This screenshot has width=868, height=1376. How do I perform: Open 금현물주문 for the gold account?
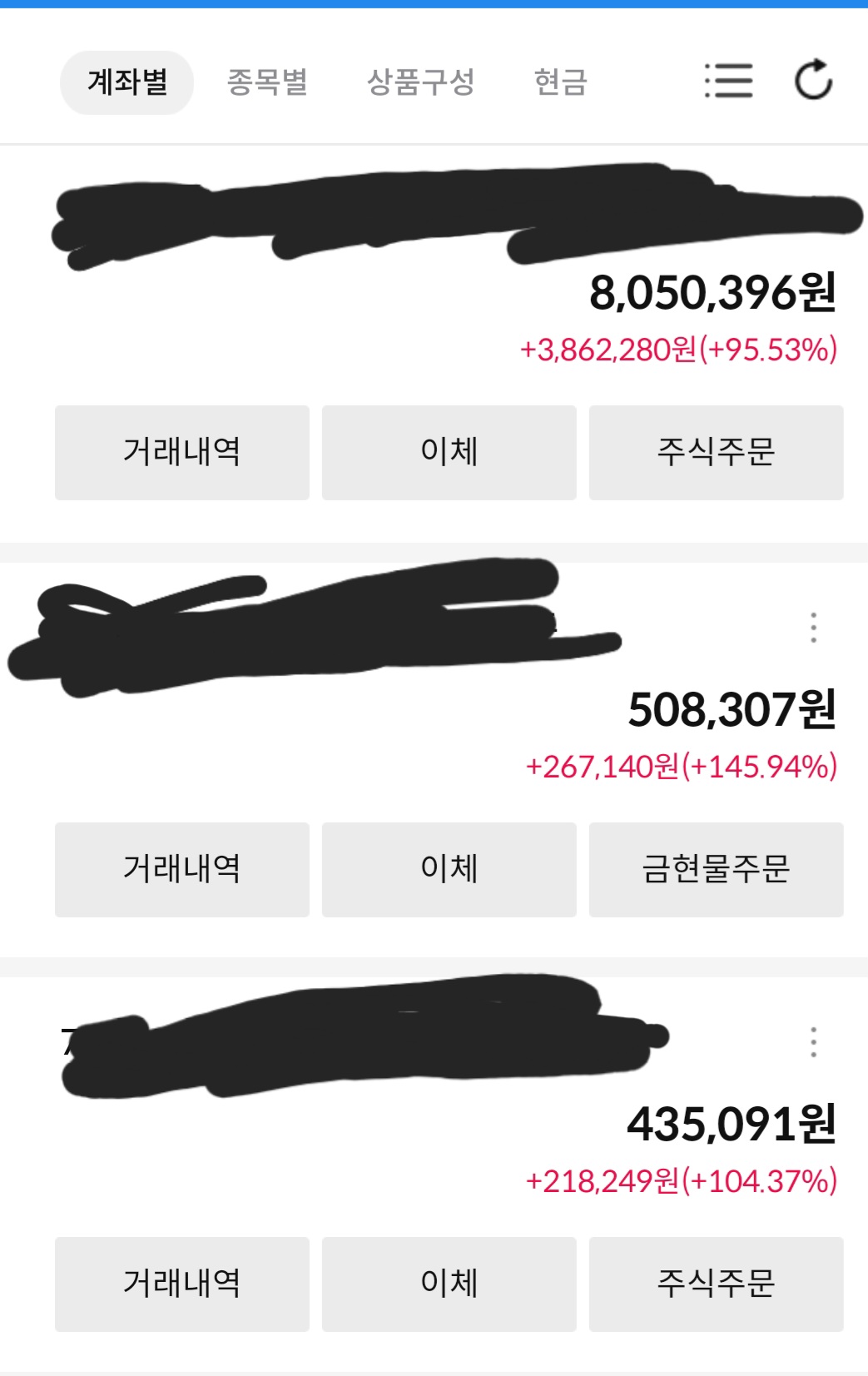716,869
